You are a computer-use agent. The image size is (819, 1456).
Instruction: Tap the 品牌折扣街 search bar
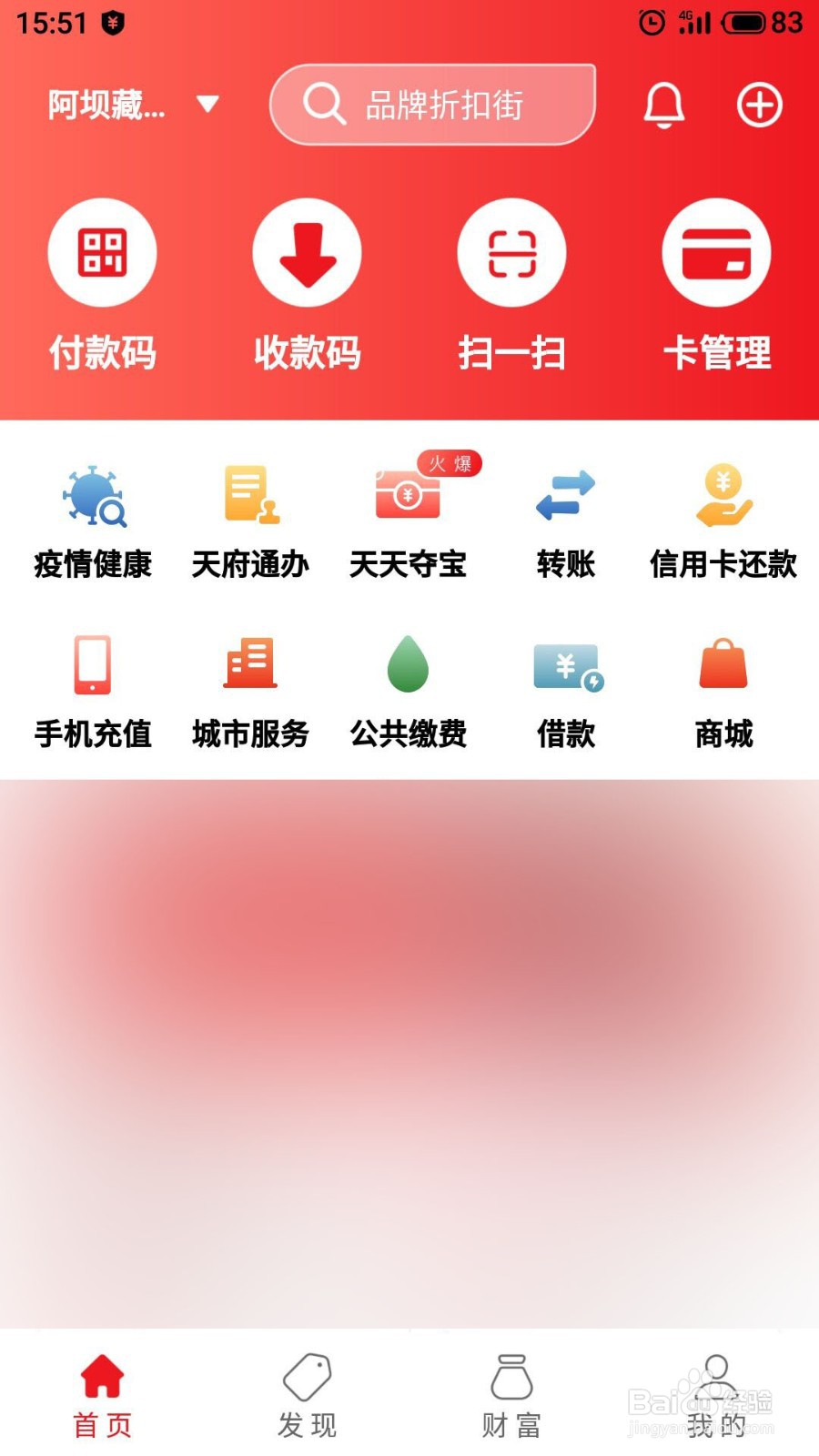pyautogui.click(x=432, y=105)
